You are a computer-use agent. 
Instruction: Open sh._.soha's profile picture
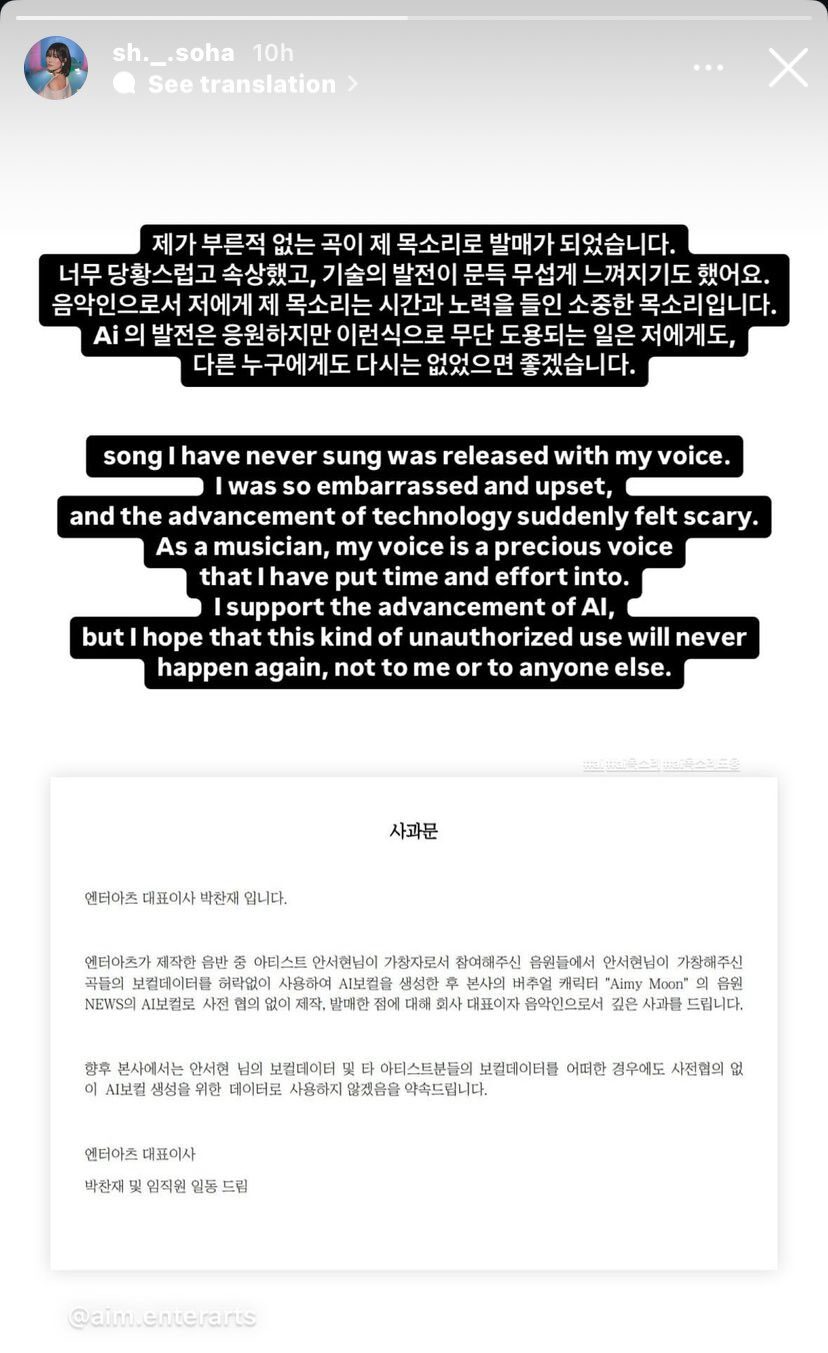(x=56, y=68)
